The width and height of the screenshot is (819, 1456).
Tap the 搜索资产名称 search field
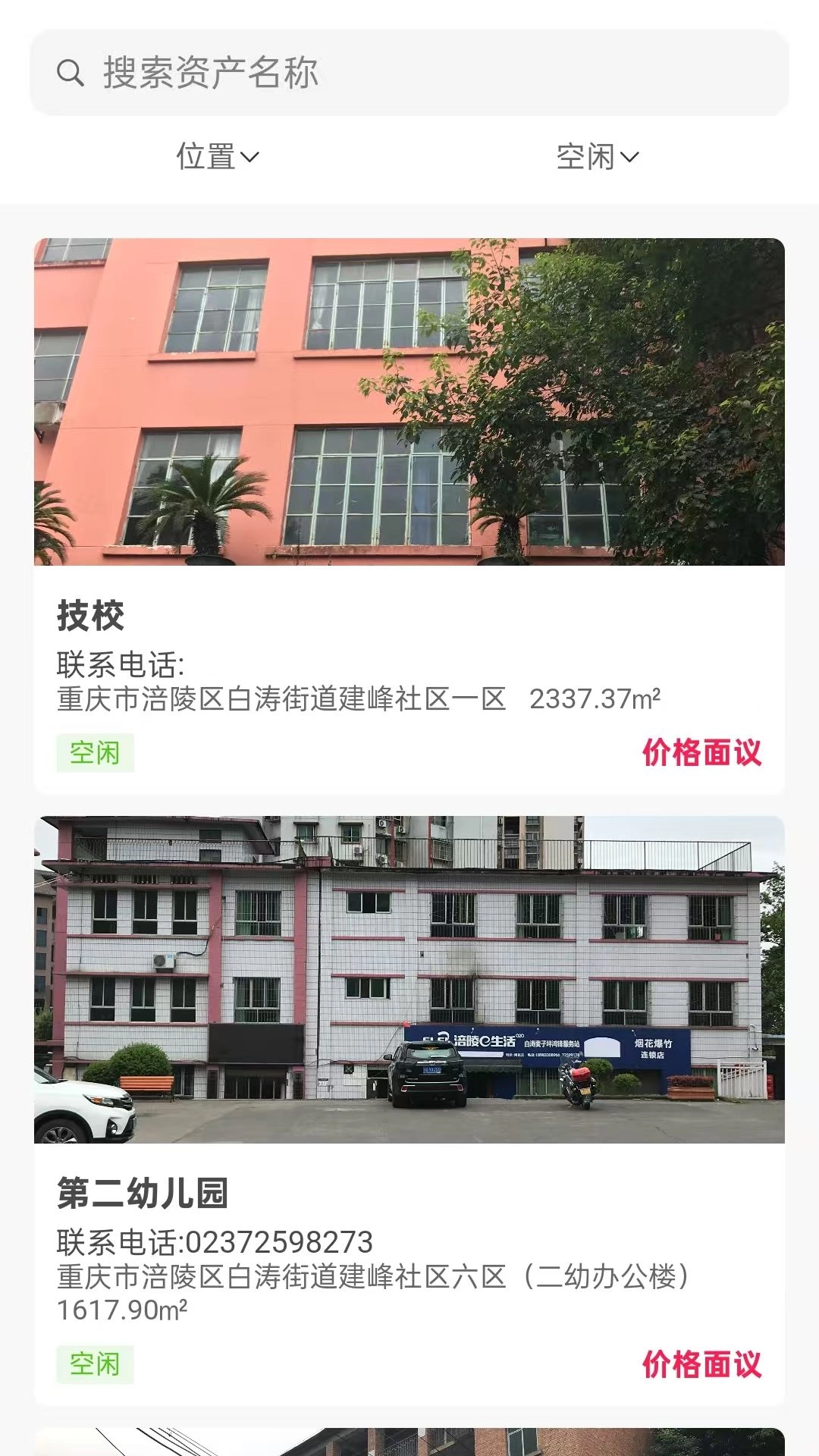pyautogui.click(x=409, y=73)
